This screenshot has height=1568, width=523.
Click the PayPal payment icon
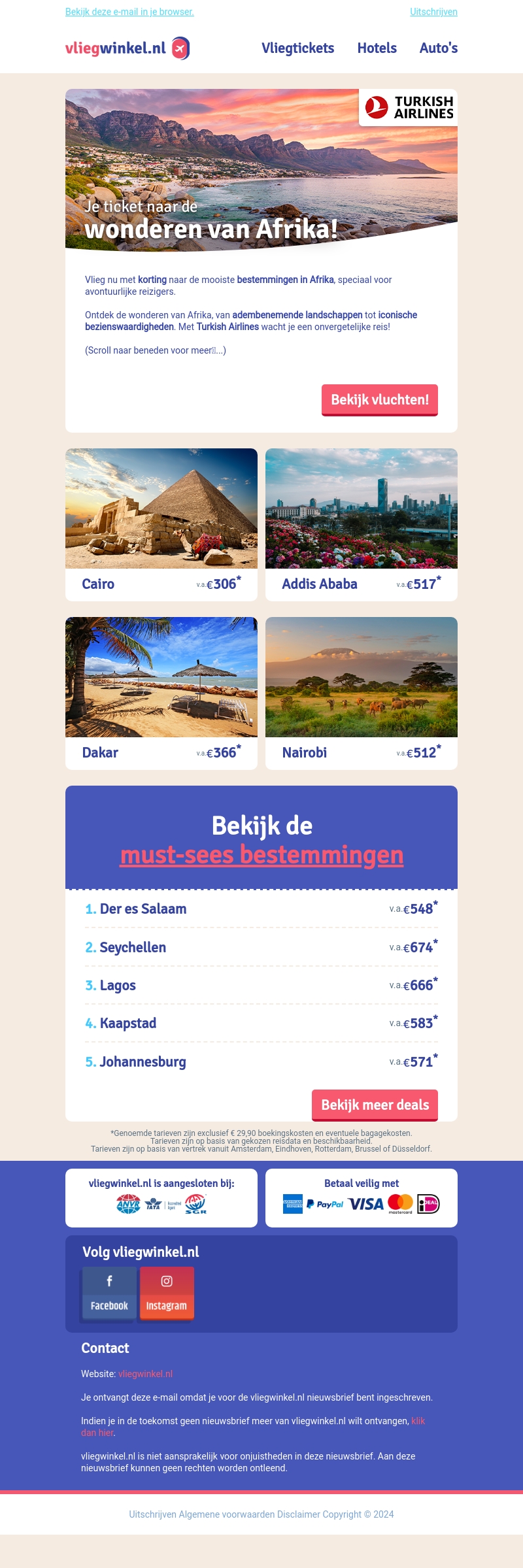pos(326,1203)
